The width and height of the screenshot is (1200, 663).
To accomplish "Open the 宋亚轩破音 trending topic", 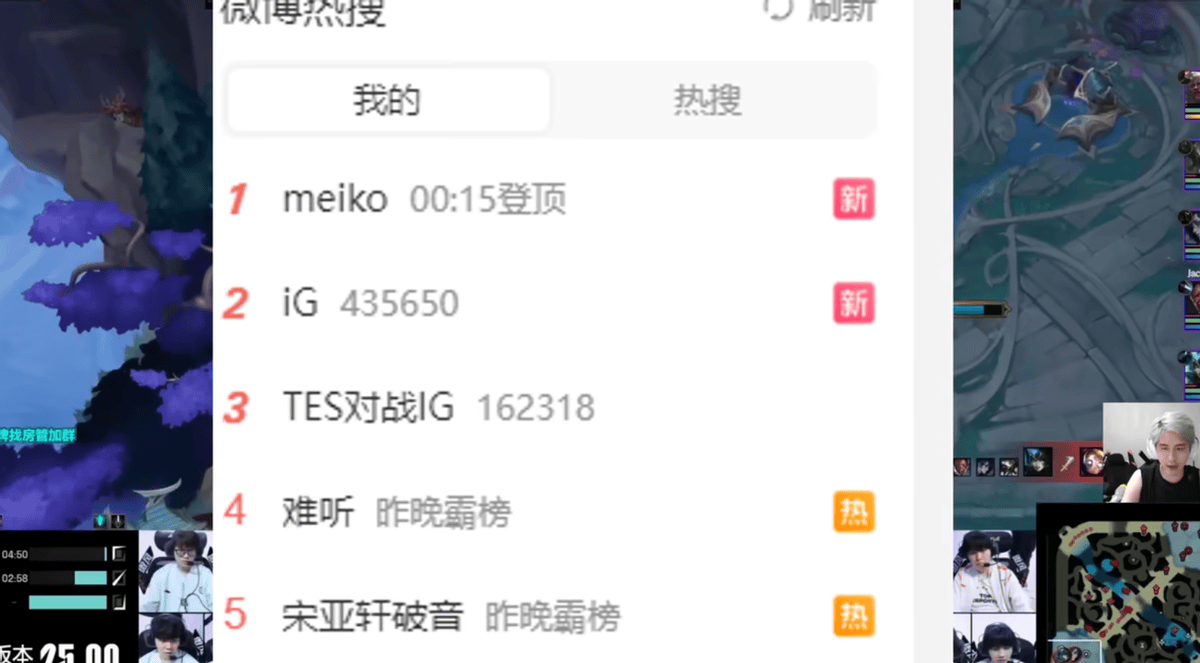I will (x=372, y=616).
